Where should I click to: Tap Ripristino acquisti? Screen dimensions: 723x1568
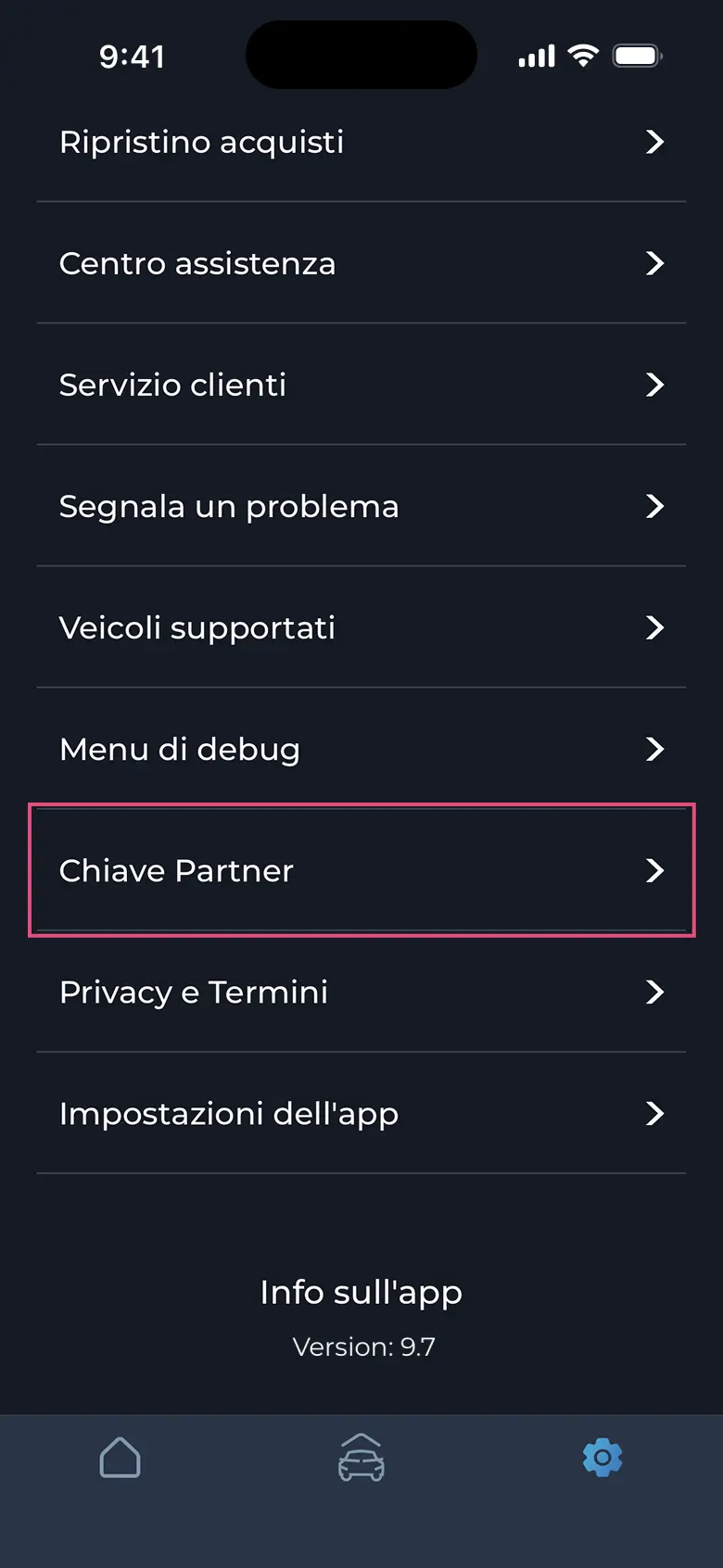(x=201, y=142)
